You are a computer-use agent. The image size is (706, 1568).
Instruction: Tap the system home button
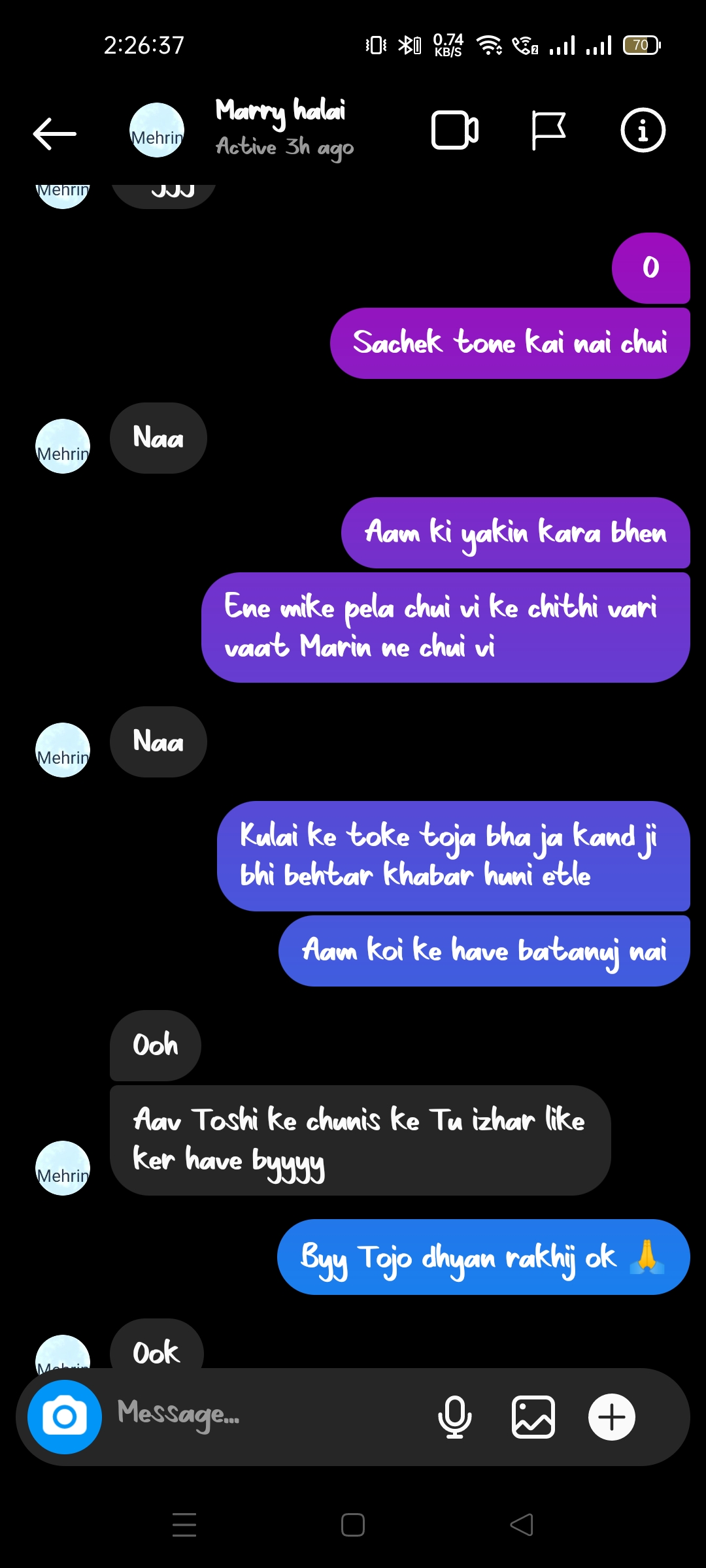tap(353, 1526)
